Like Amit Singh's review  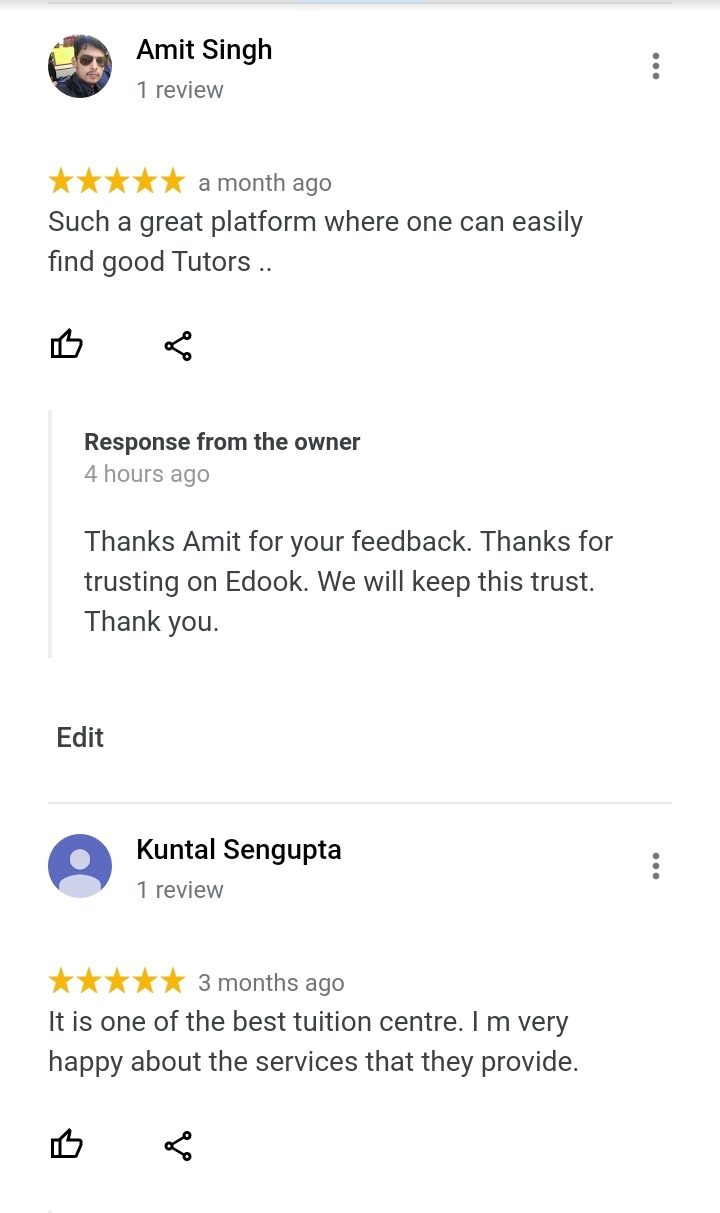click(x=66, y=346)
